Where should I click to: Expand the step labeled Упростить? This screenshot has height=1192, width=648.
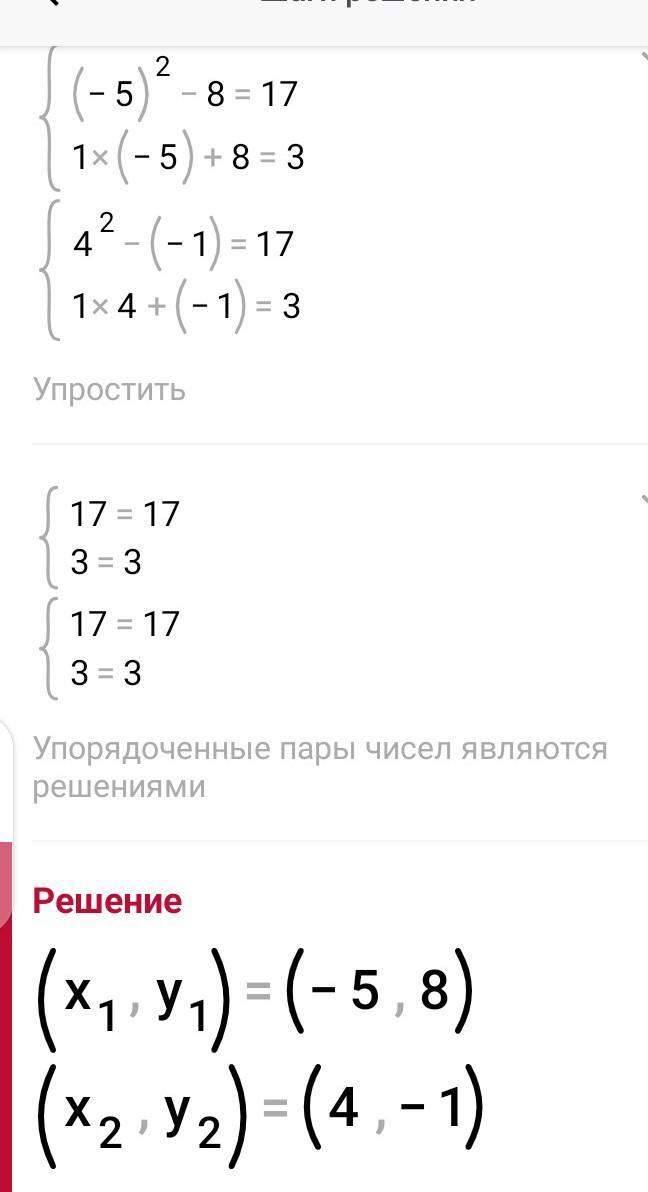tap(643, 55)
